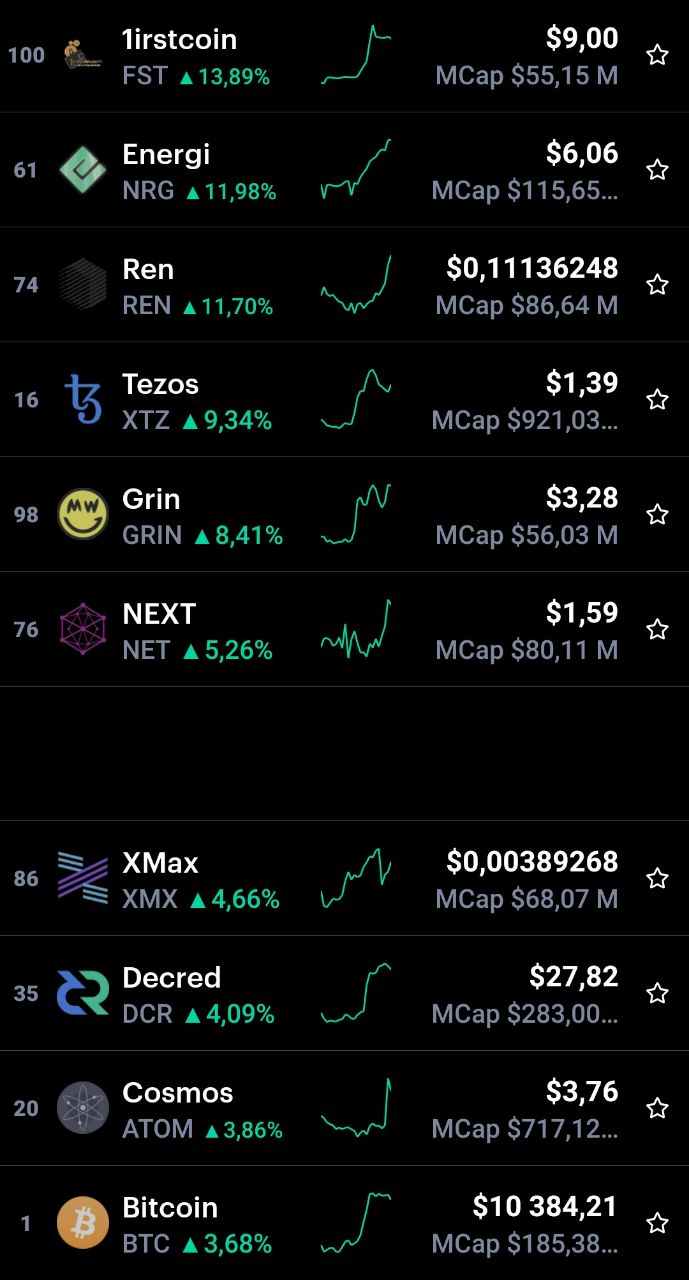Add Ren to favorites via star
The height and width of the screenshot is (1280, 689).
coord(657,285)
